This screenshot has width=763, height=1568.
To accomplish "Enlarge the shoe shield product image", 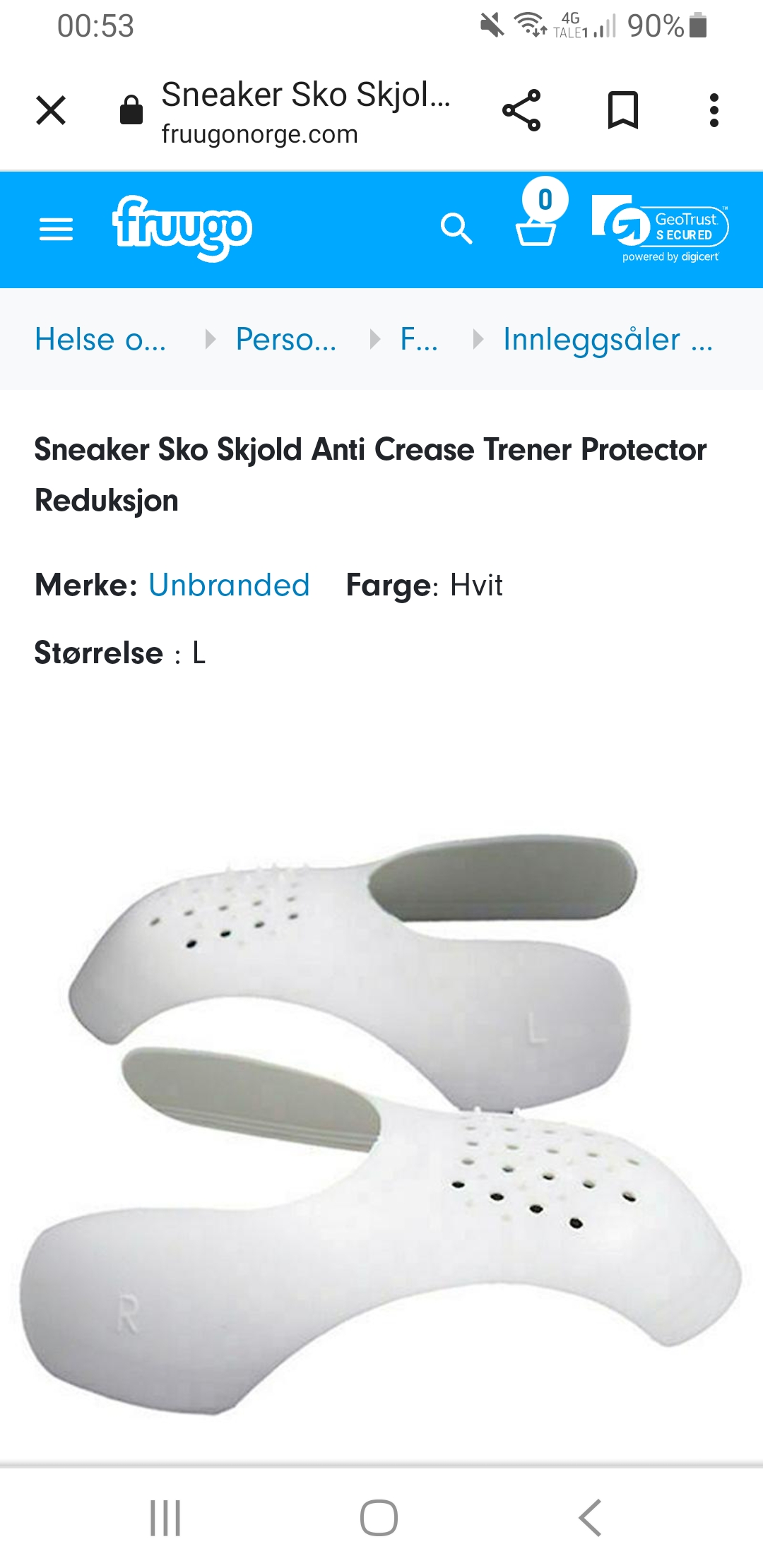I will [x=381, y=1123].
